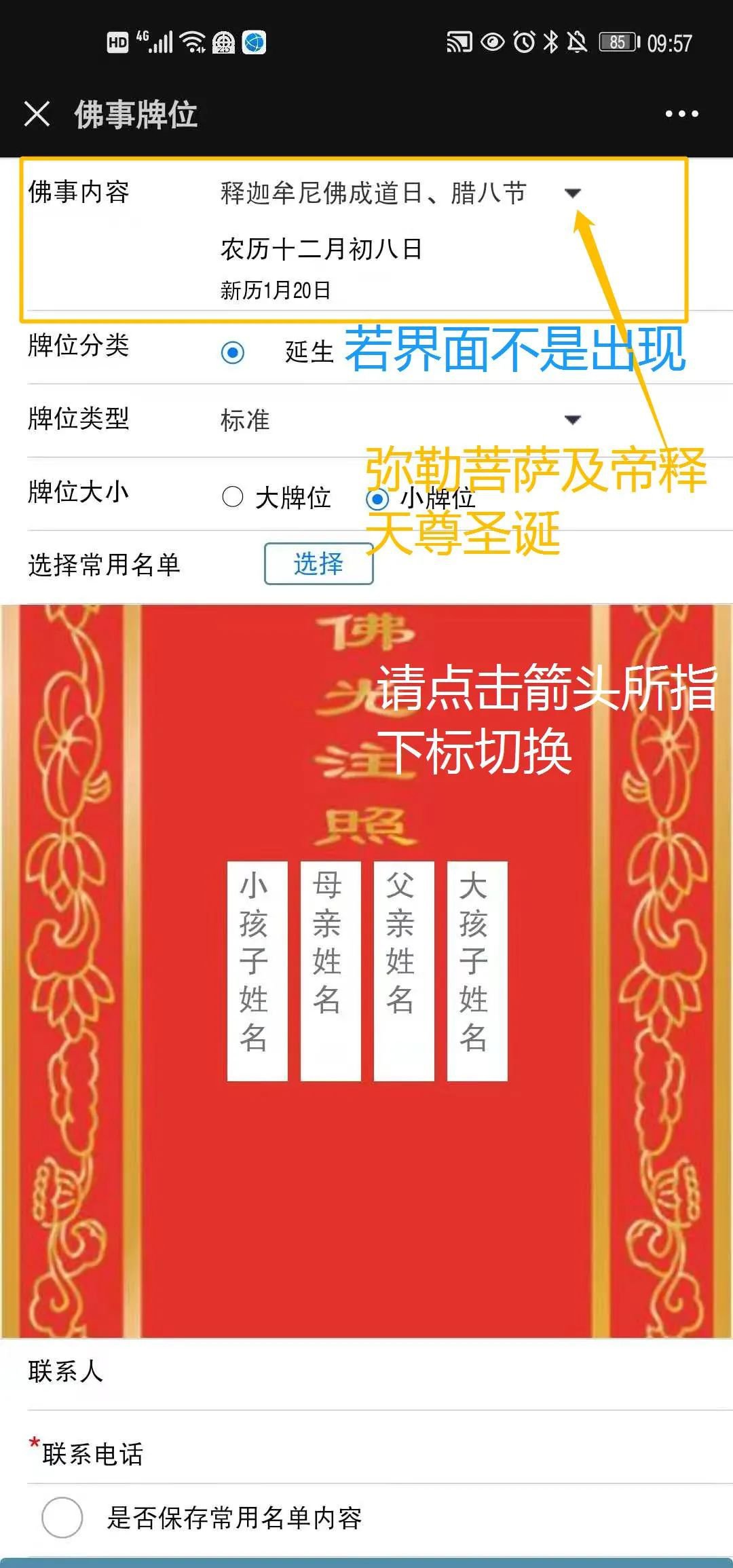Image resolution: width=733 pixels, height=1568 pixels.
Task: Open the three-dot overflow menu
Action: click(681, 114)
